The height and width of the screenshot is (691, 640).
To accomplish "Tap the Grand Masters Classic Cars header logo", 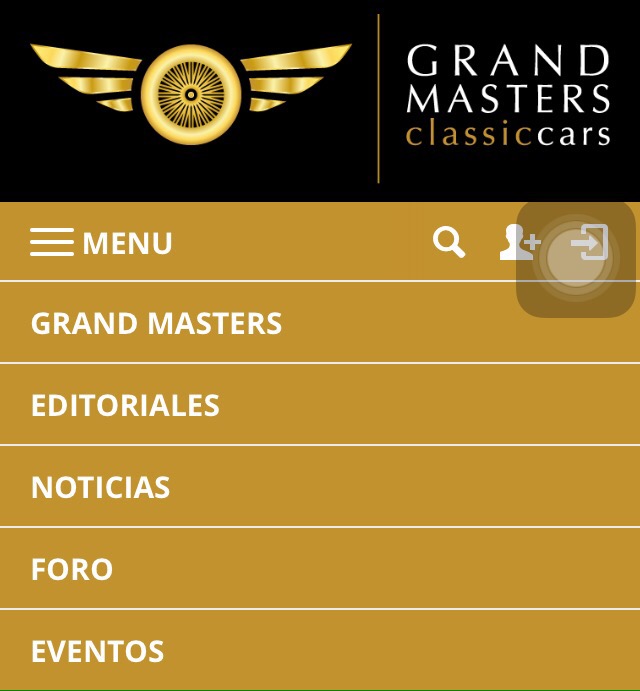I will pyautogui.click(x=320, y=98).
